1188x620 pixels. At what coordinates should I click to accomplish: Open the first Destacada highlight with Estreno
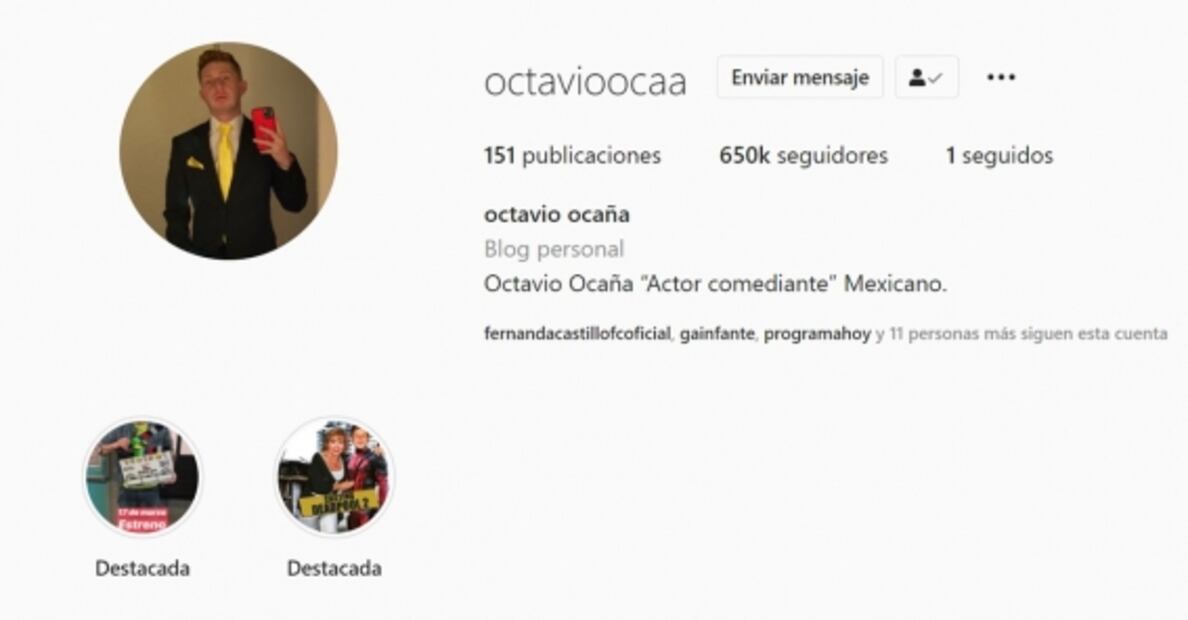tap(142, 477)
